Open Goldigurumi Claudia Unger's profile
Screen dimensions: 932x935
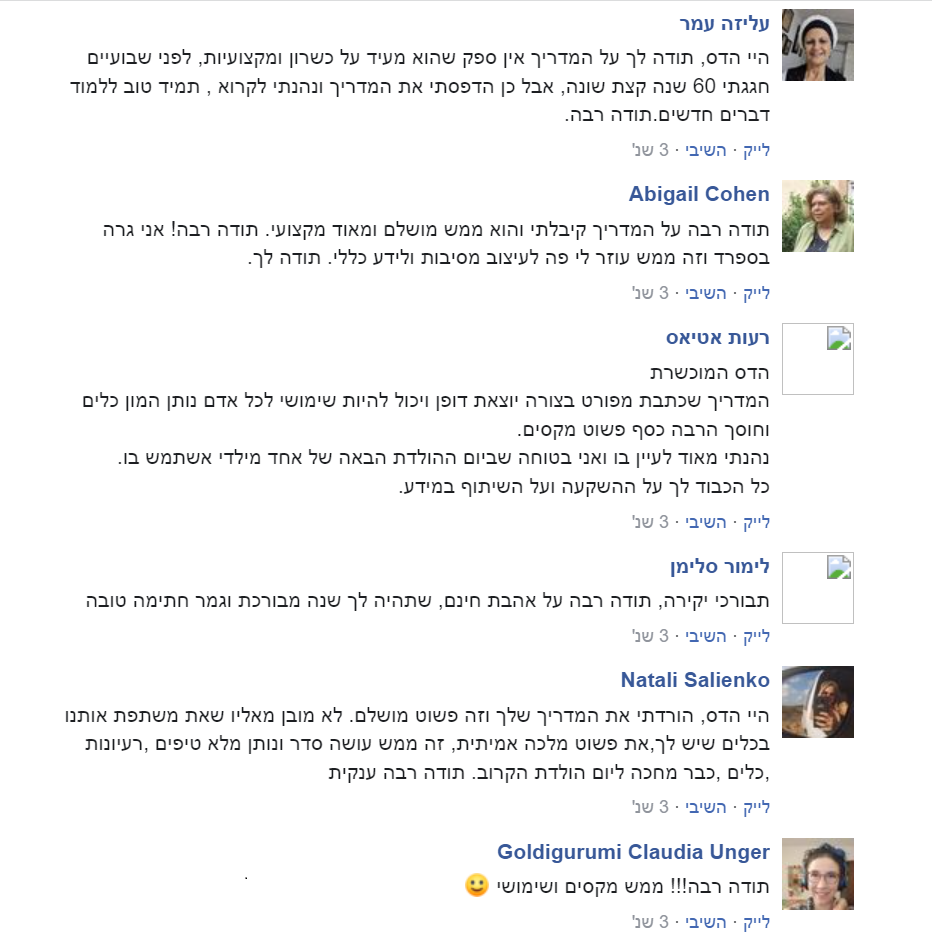[633, 852]
